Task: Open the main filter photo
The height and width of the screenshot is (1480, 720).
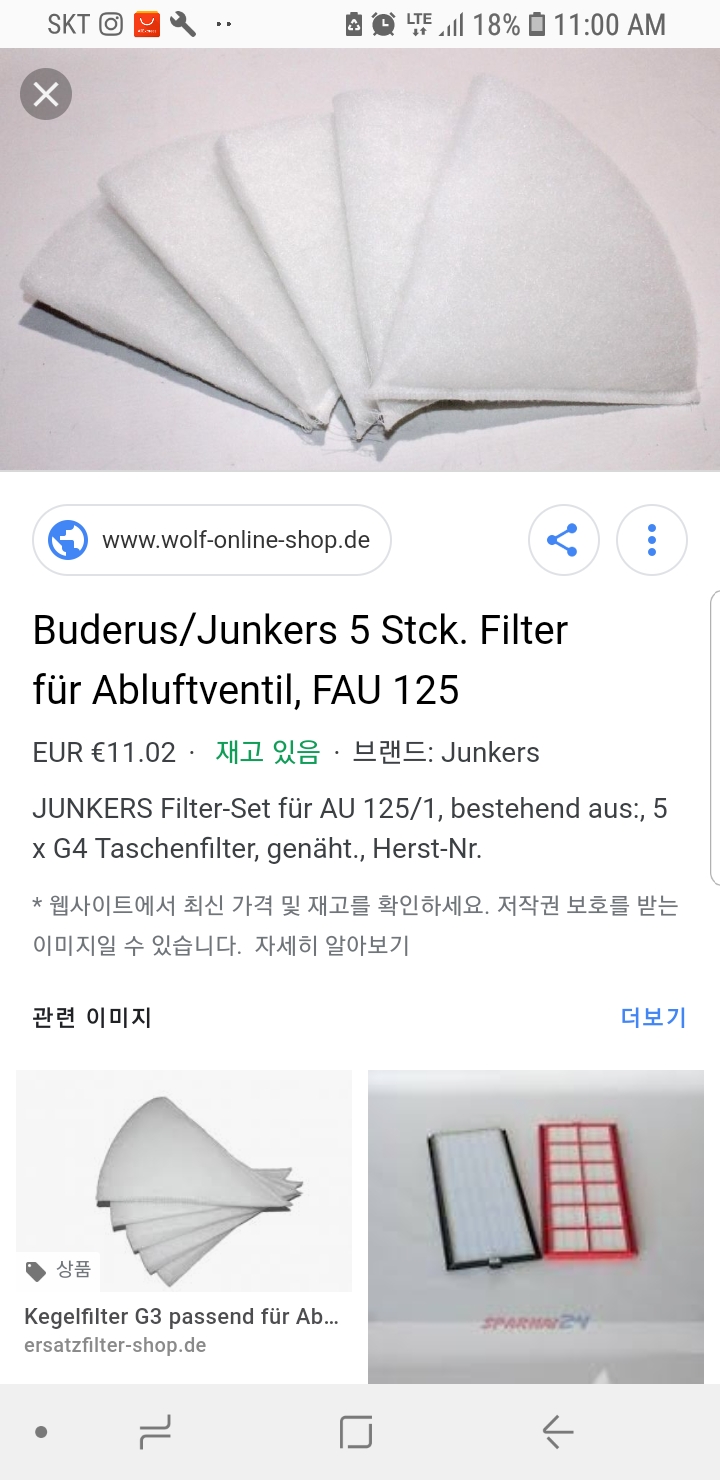Action: pyautogui.click(x=360, y=260)
